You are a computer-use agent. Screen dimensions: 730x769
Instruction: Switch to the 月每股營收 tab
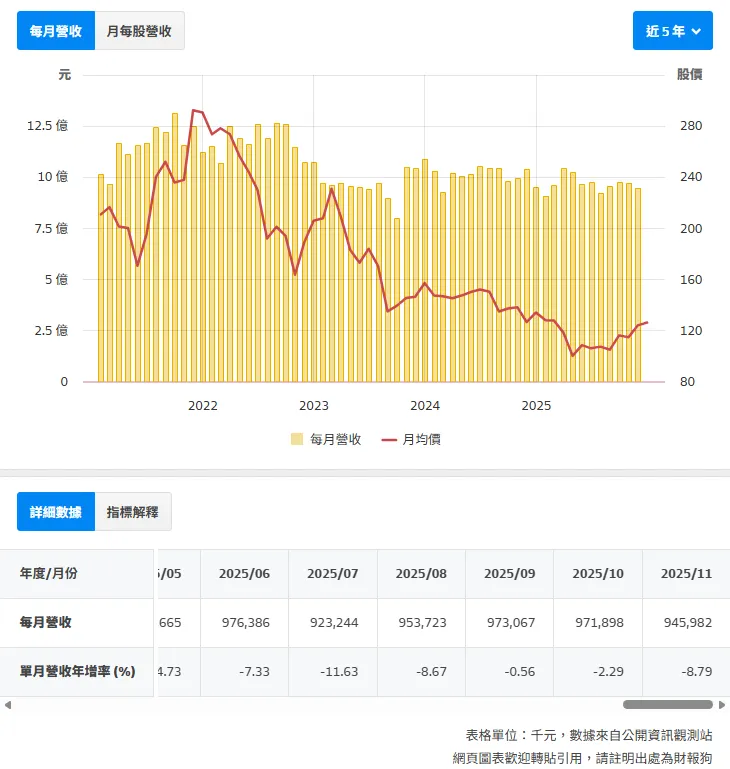pos(138,30)
